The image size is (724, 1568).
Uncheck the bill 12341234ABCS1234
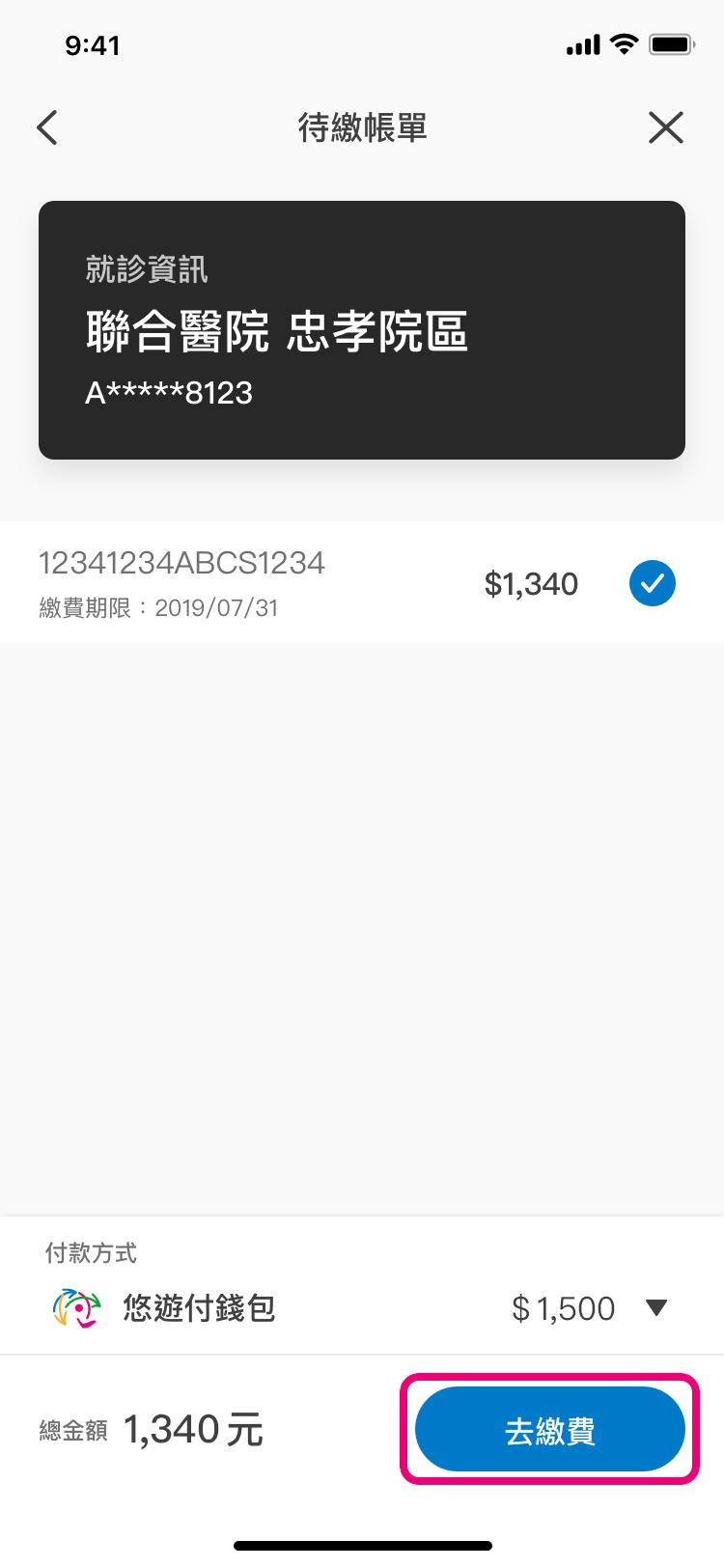652,583
